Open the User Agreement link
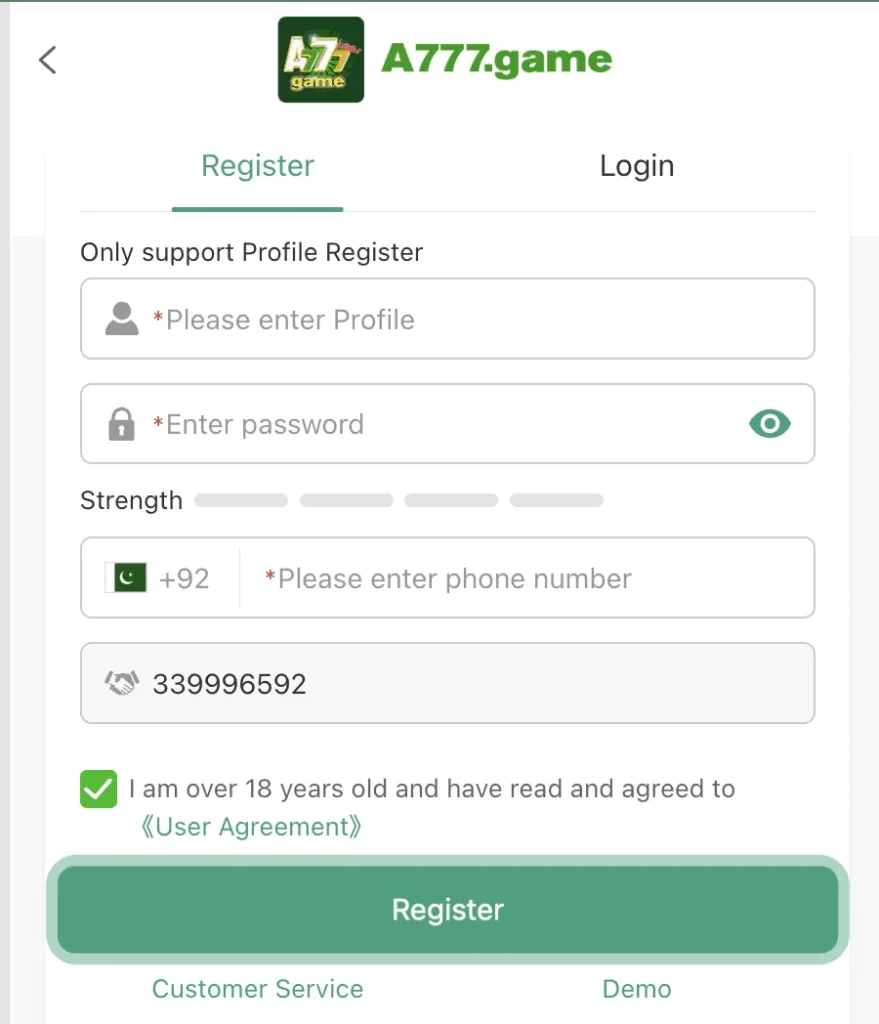Image resolution: width=879 pixels, height=1024 pixels. click(x=251, y=827)
